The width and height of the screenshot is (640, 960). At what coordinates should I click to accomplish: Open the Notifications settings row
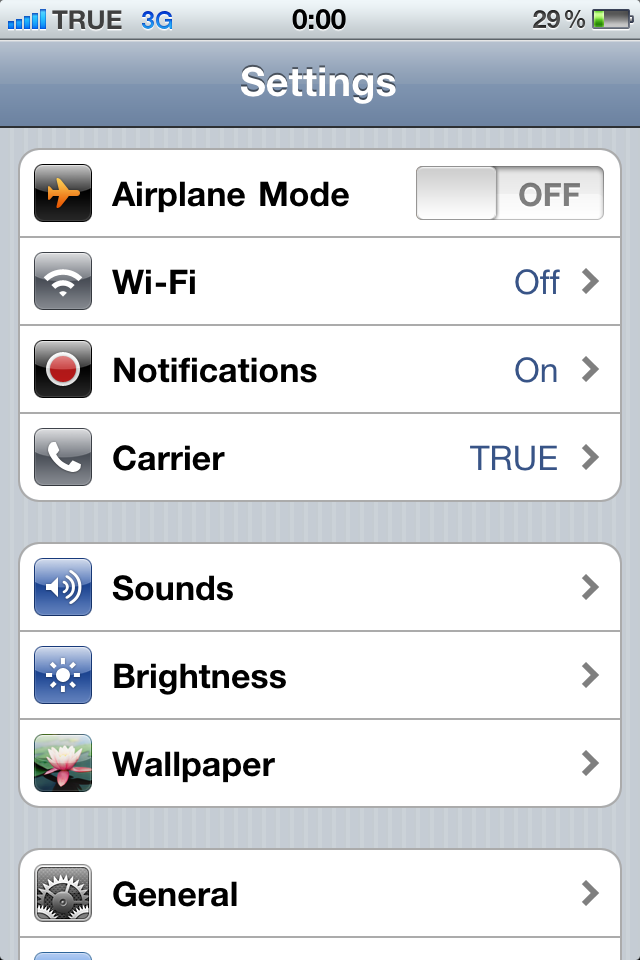[x=320, y=370]
